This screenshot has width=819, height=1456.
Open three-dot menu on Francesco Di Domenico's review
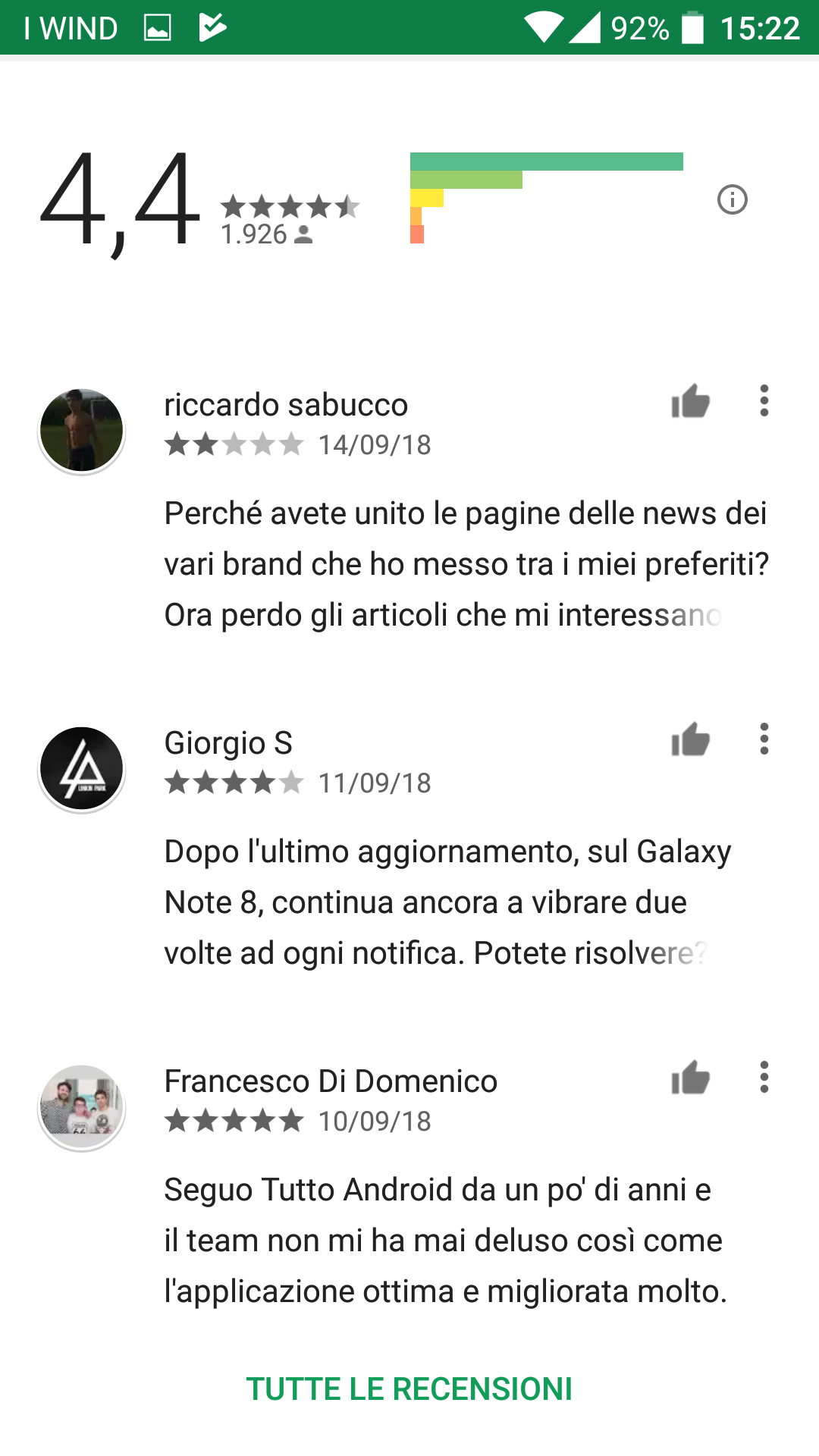click(764, 1077)
